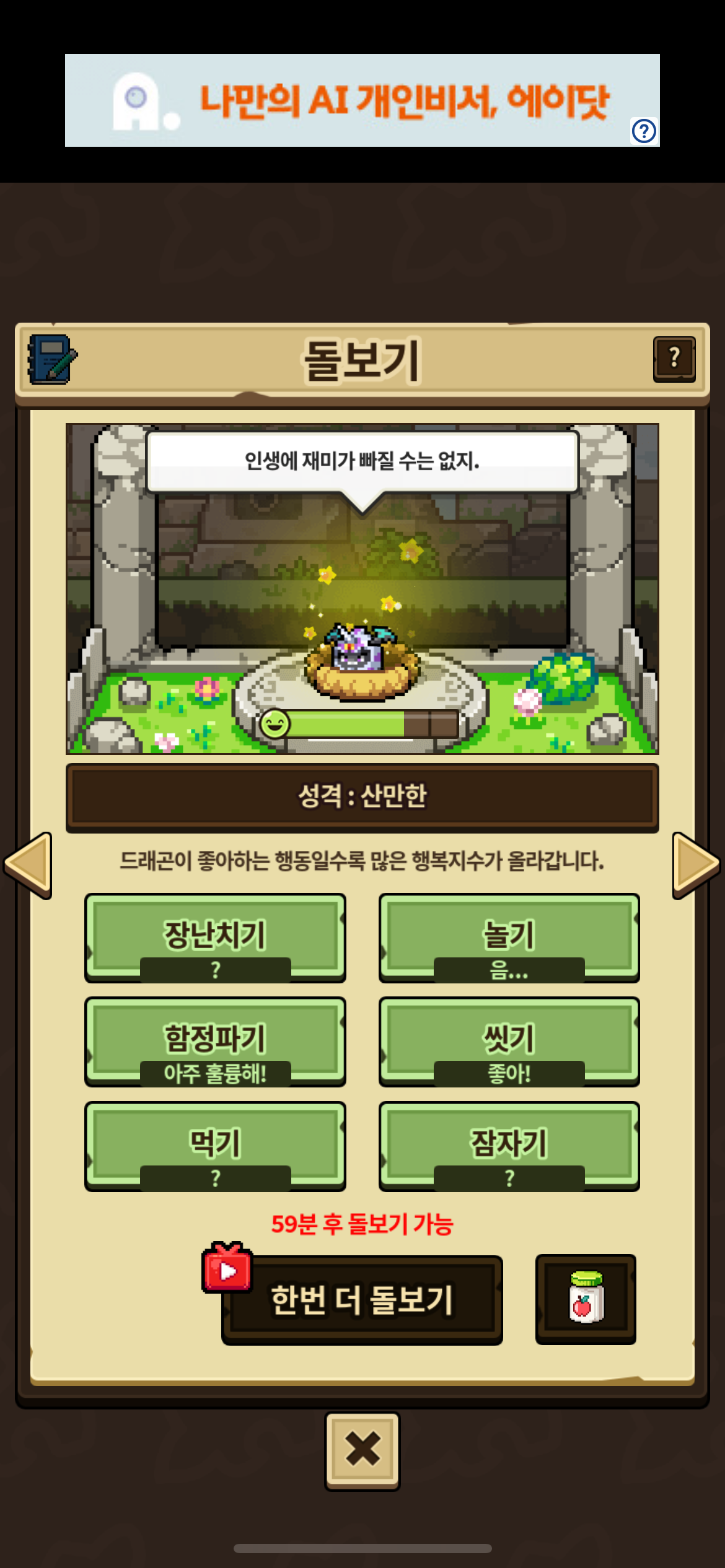Go to previous dragon with left arrow

28,865
